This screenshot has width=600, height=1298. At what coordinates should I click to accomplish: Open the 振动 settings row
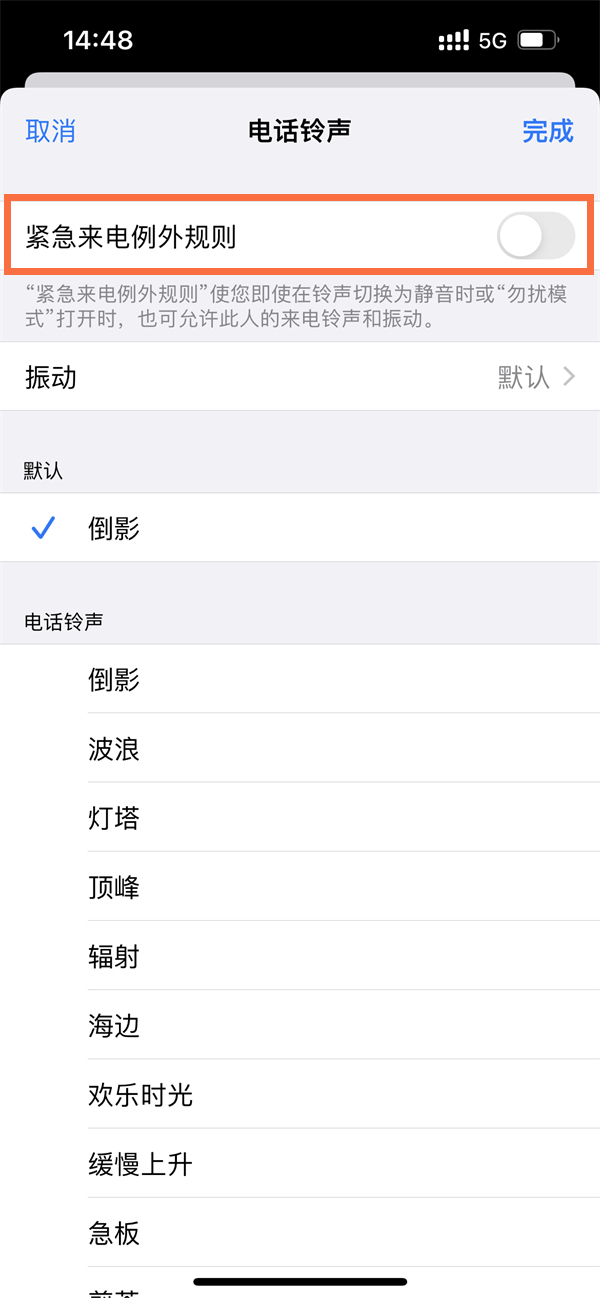tap(300, 377)
